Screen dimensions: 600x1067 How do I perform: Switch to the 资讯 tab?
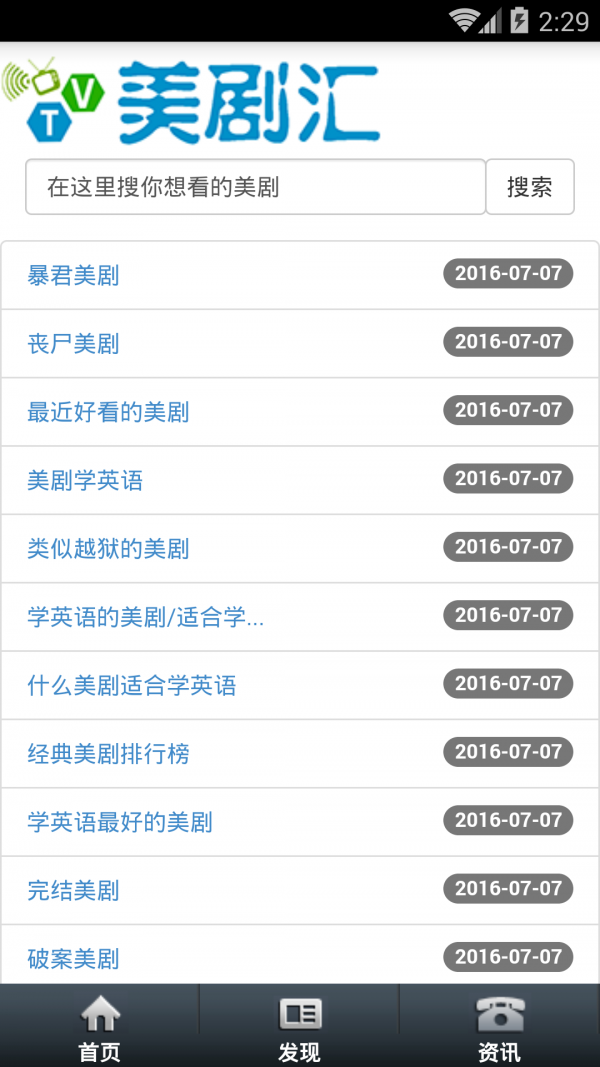pos(499,1027)
